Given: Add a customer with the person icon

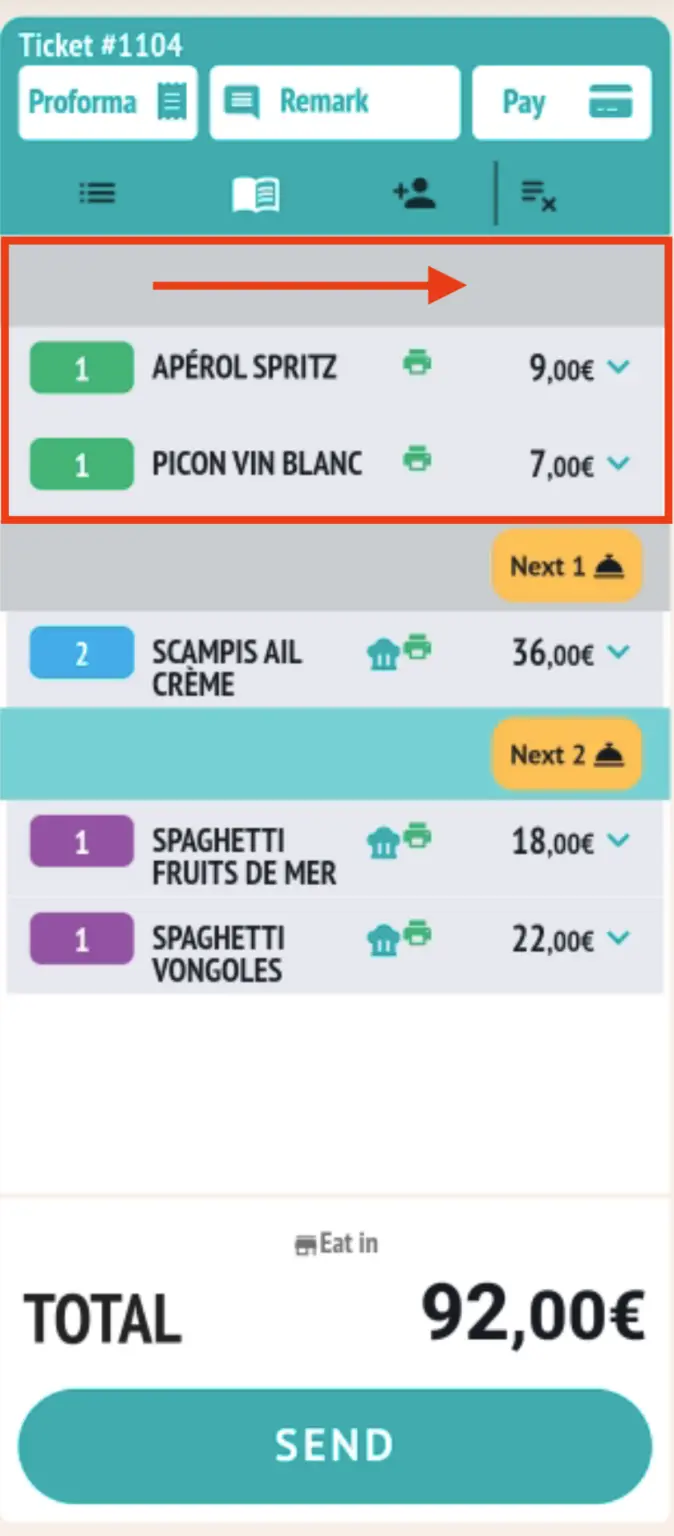Looking at the screenshot, I should tap(414, 193).
